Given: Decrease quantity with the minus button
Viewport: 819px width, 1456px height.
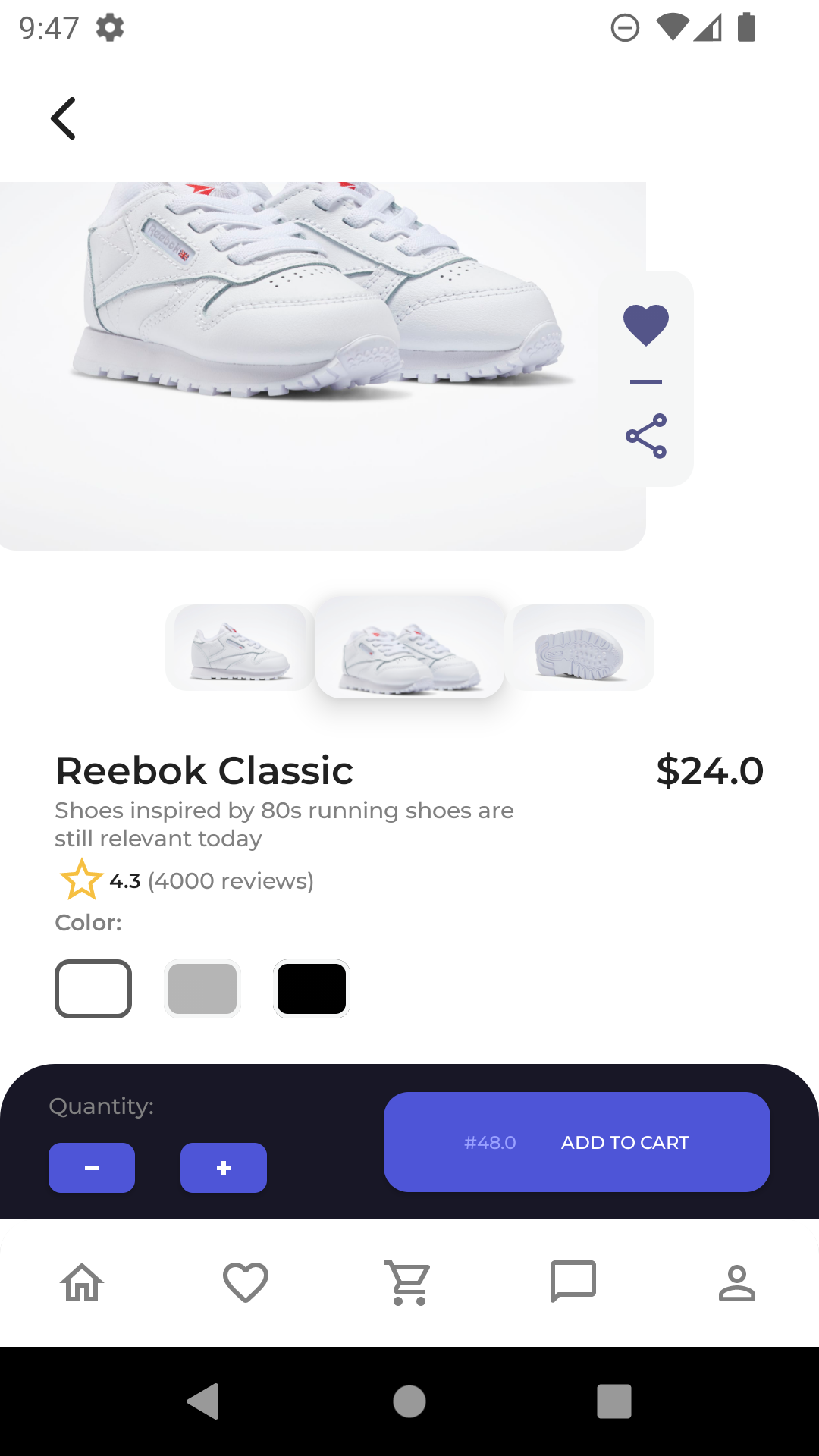Looking at the screenshot, I should pos(92,1168).
